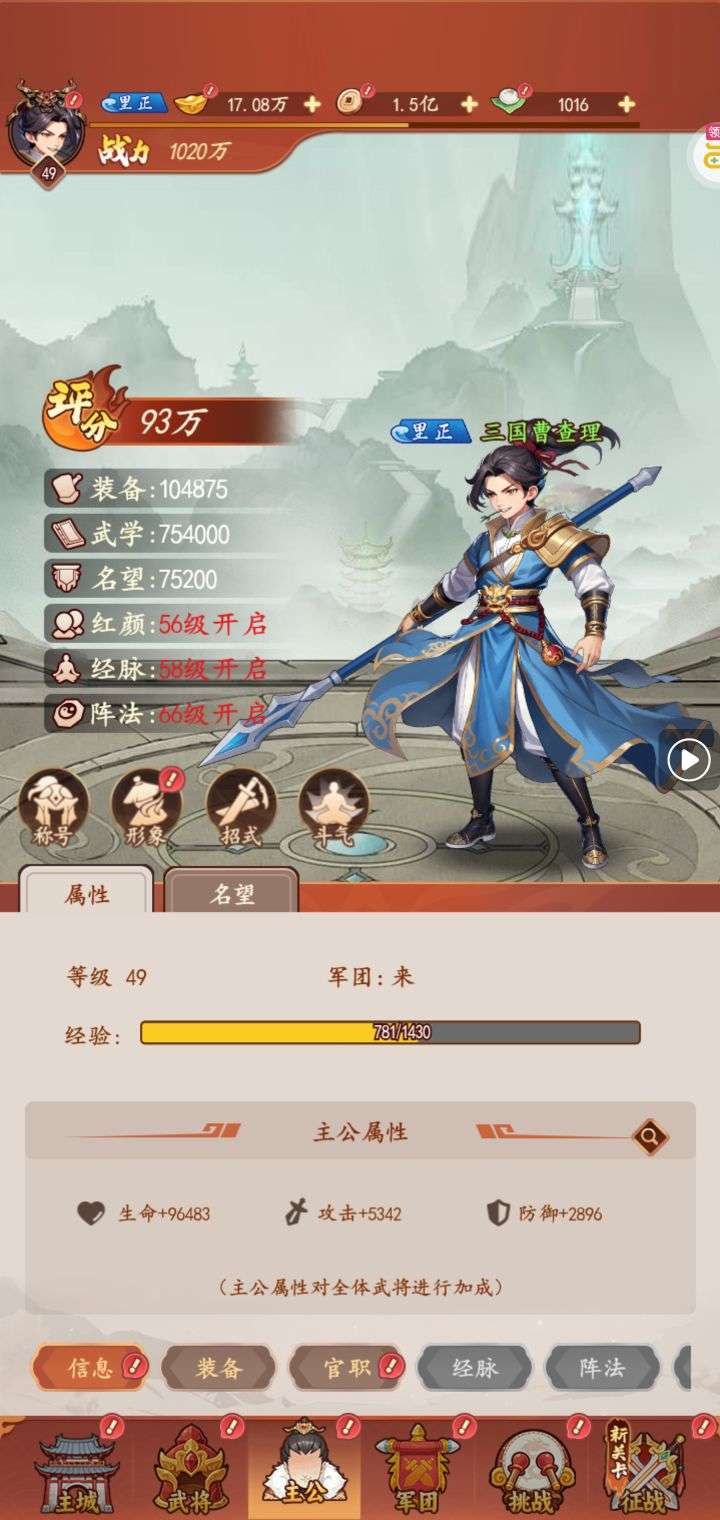The width and height of the screenshot is (720, 1520).
Task: Tap the play arrow beside the character
Action: (x=688, y=761)
